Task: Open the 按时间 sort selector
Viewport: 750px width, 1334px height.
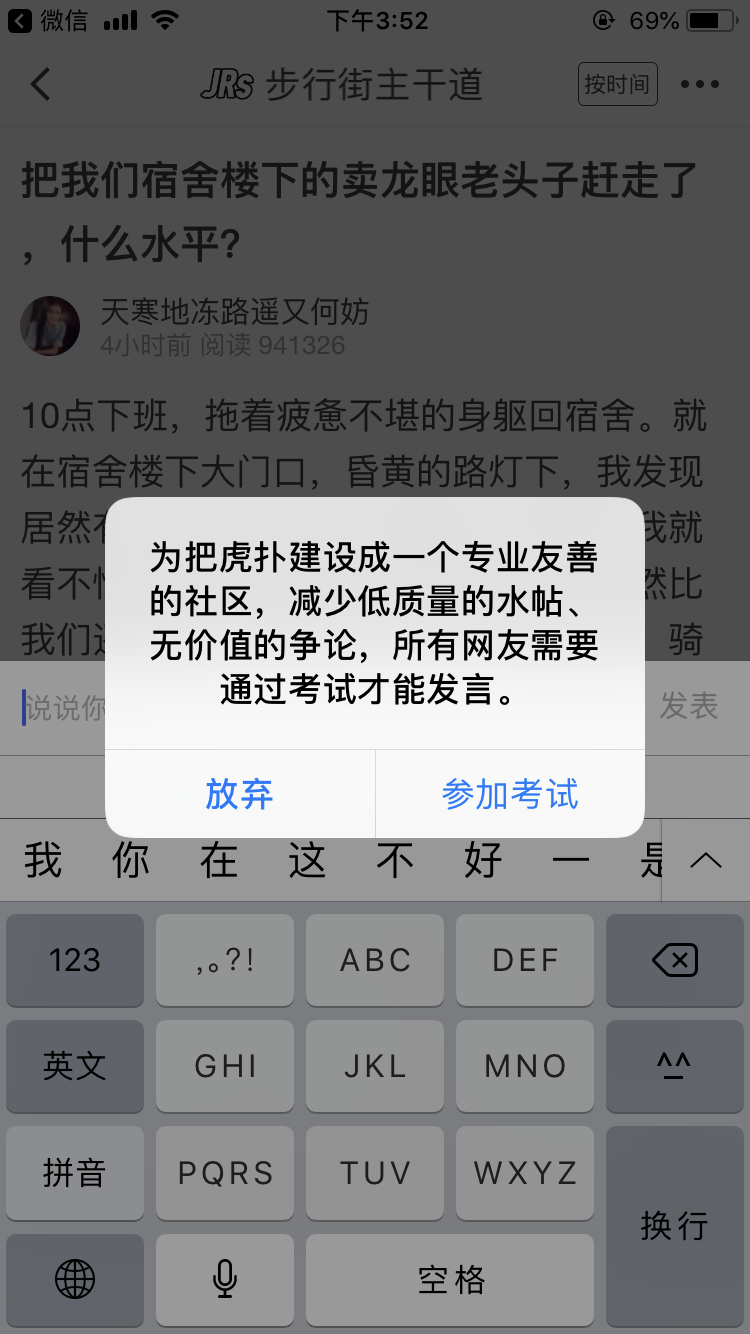Action: pyautogui.click(x=617, y=84)
